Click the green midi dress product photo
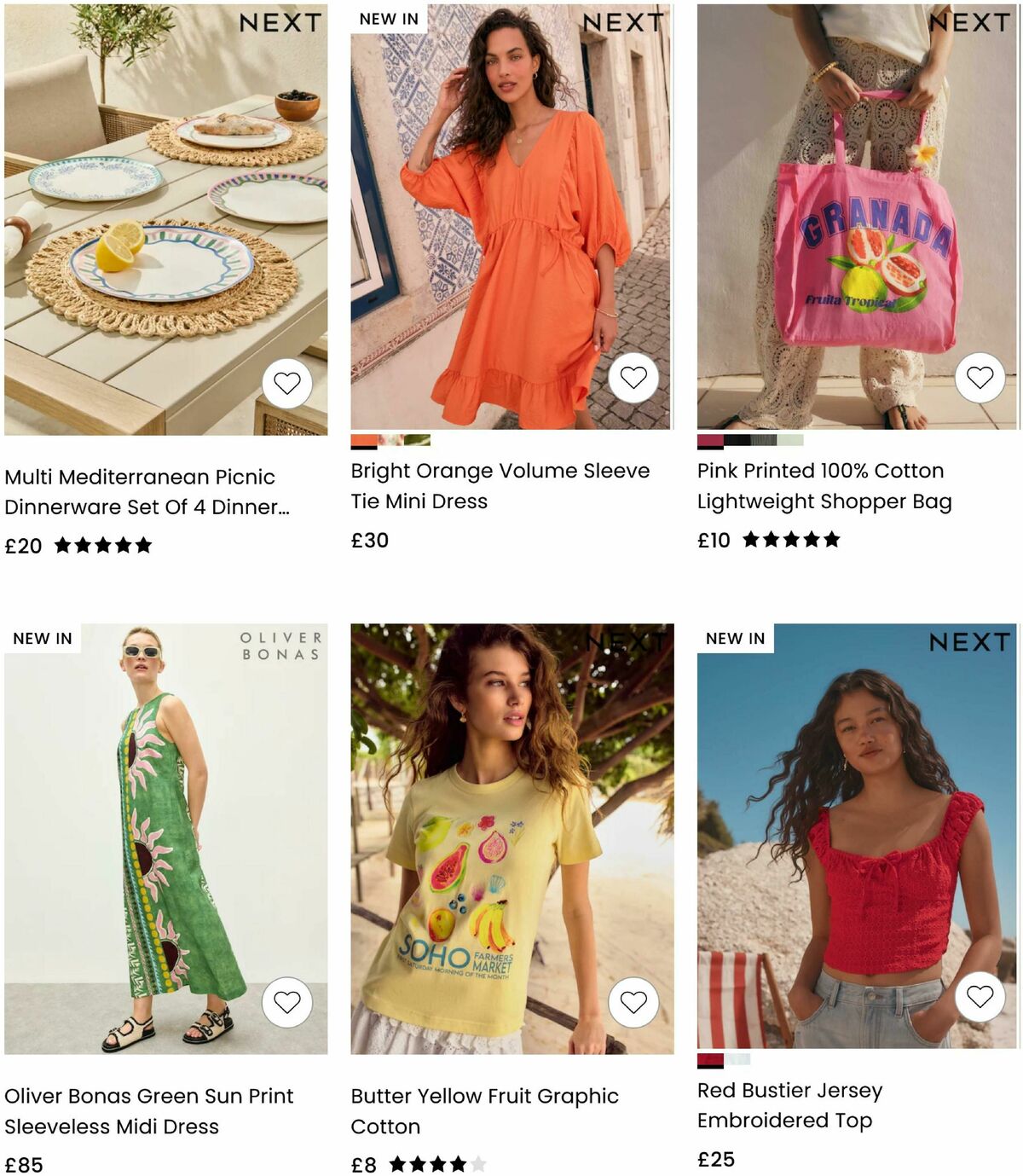1023x1176 pixels. pyautogui.click(x=166, y=836)
